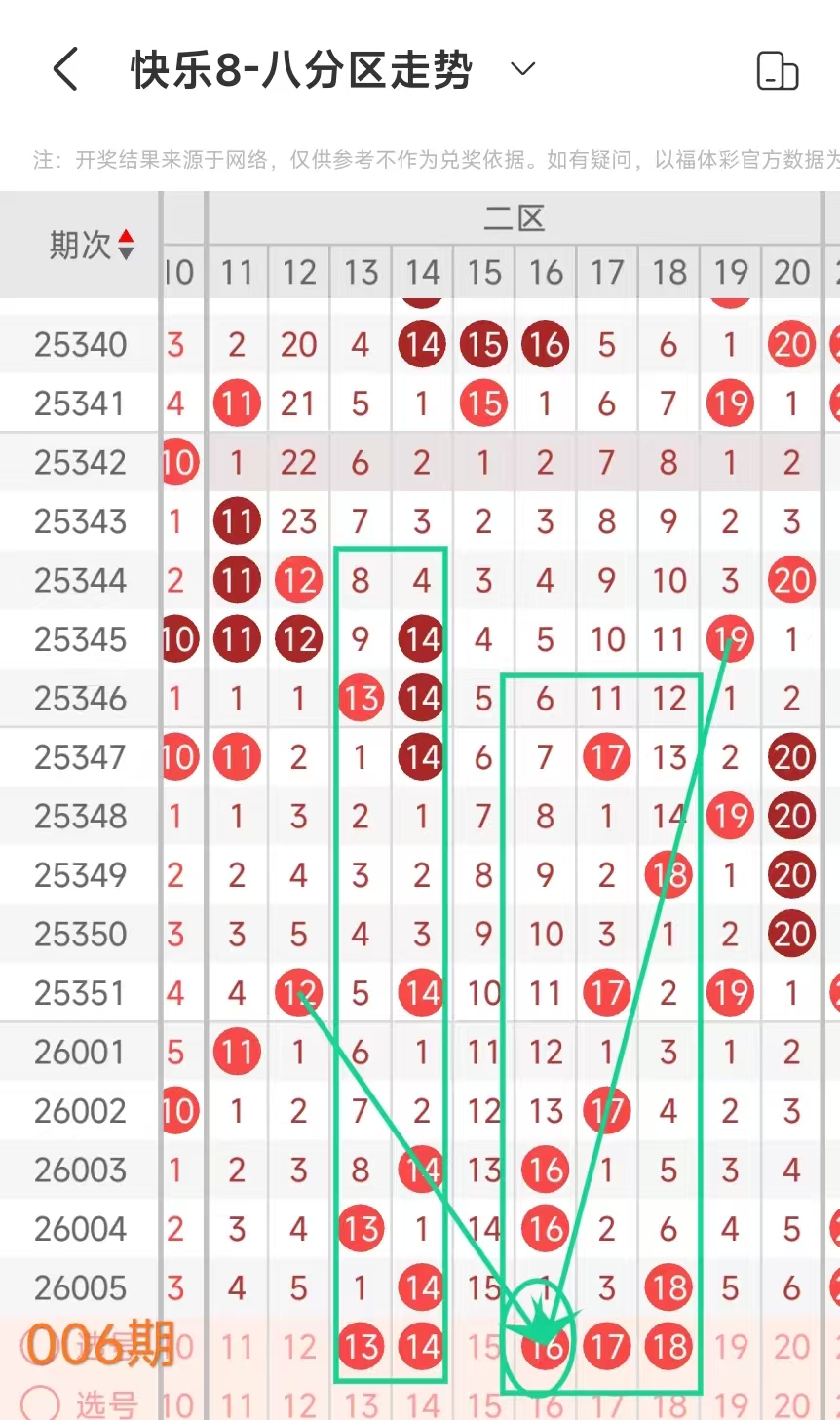Deselect picked ball 14 in the 选号 row
Image resolution: width=840 pixels, height=1420 pixels.
pyautogui.click(x=422, y=1347)
